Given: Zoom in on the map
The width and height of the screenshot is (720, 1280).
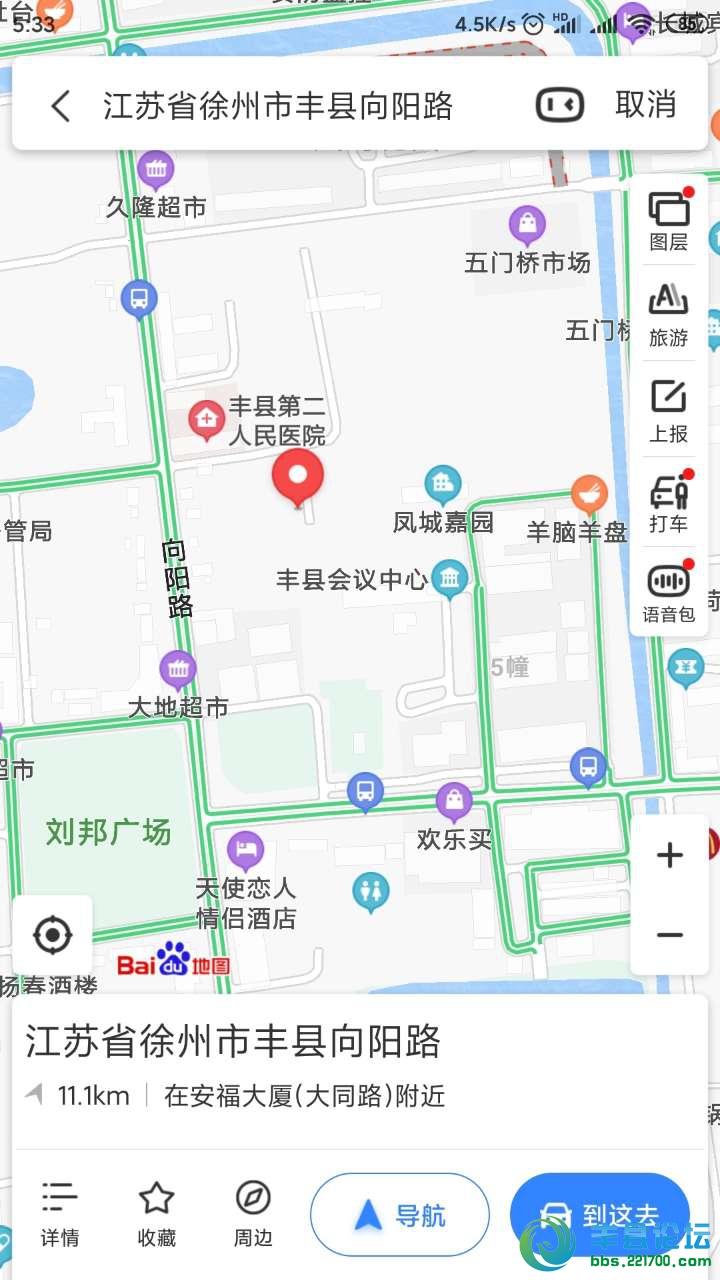Looking at the screenshot, I should pyautogui.click(x=669, y=855).
